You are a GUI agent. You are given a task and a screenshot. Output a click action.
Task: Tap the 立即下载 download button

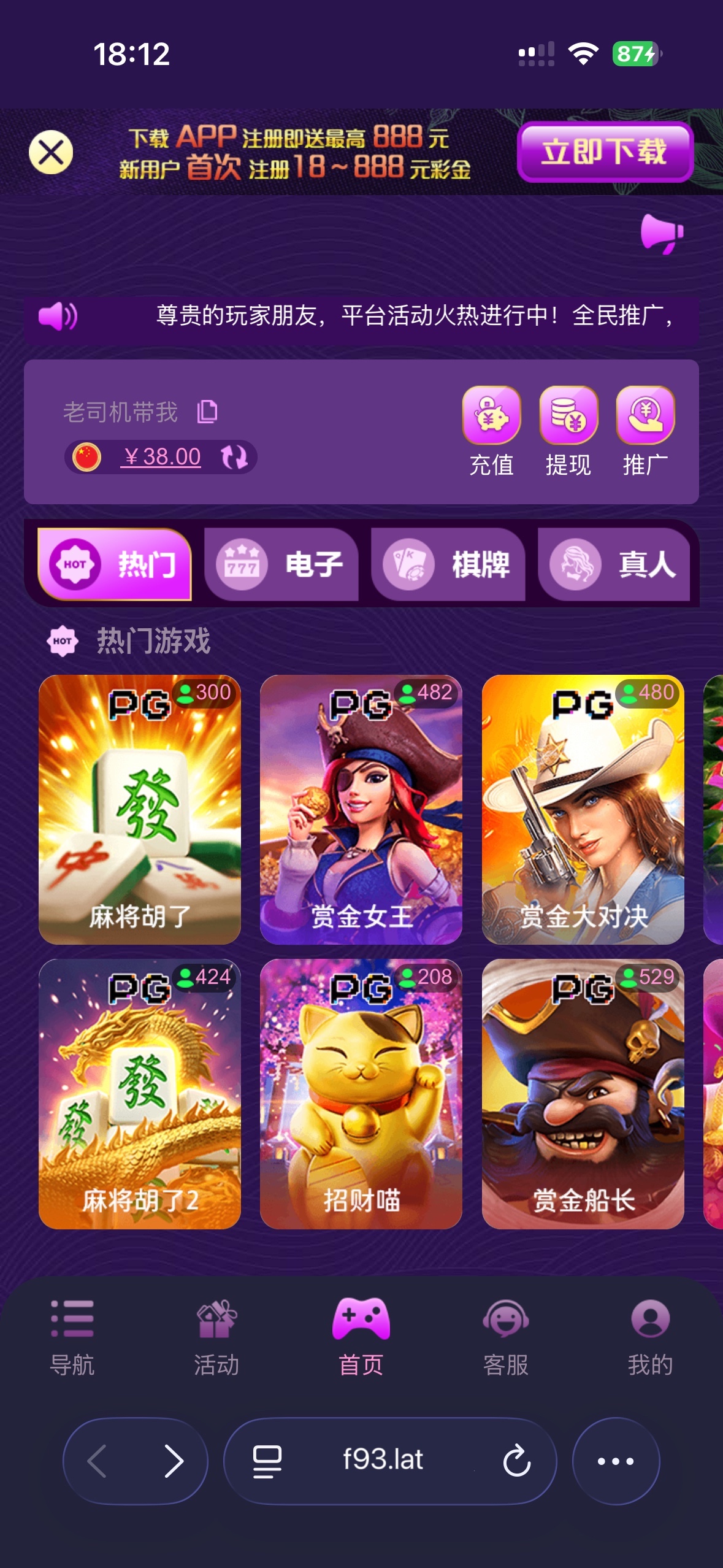(605, 152)
